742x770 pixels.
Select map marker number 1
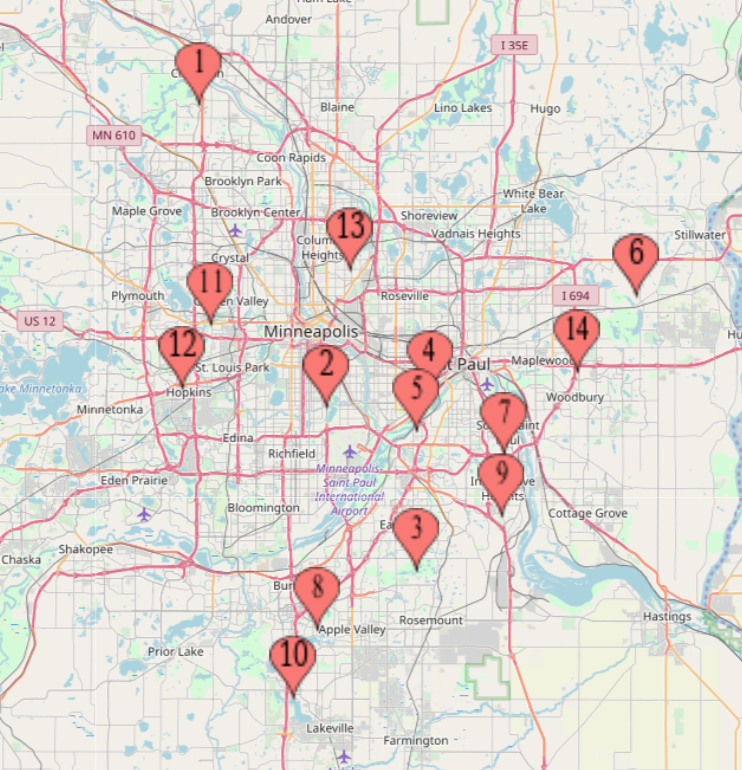[x=199, y=66]
